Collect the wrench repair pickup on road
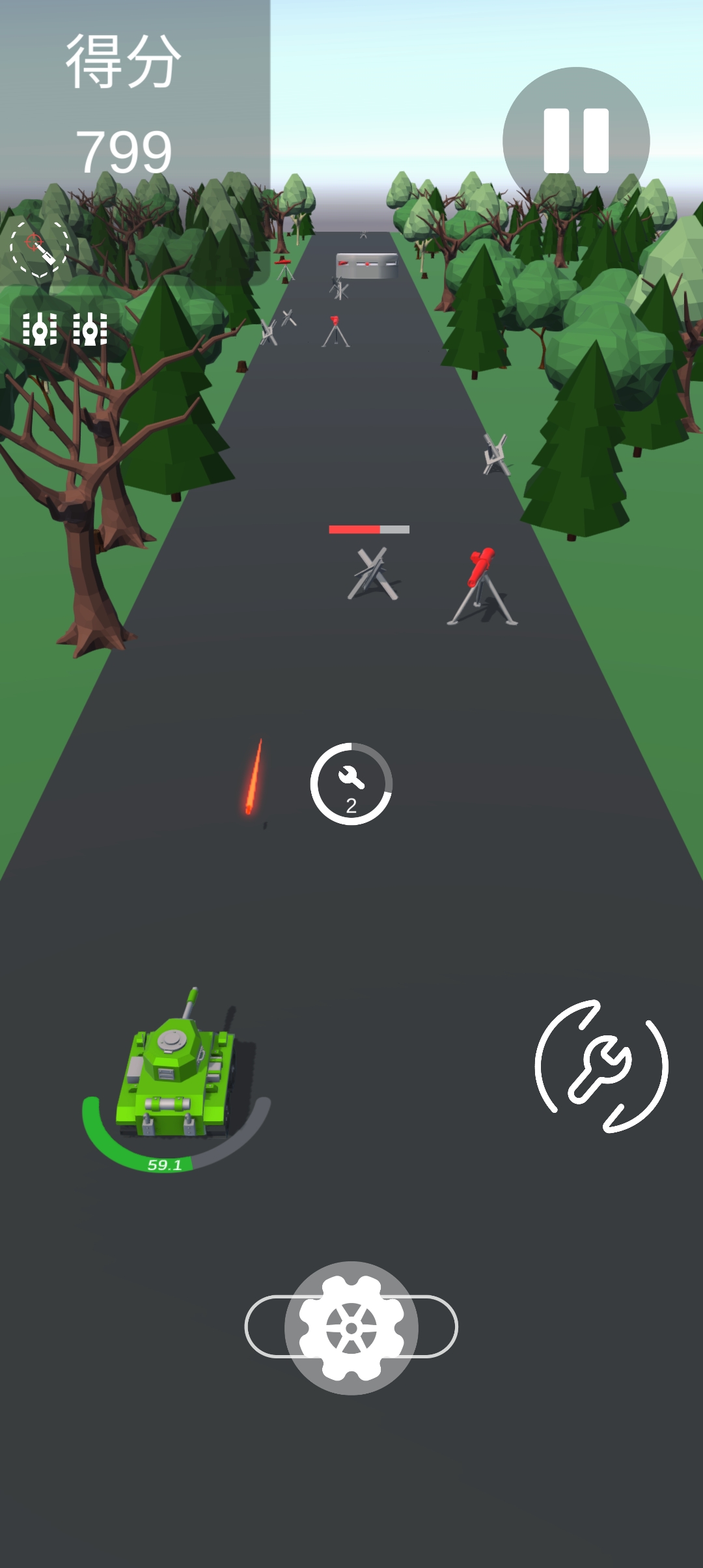This screenshot has height=1568, width=703. coord(351,783)
